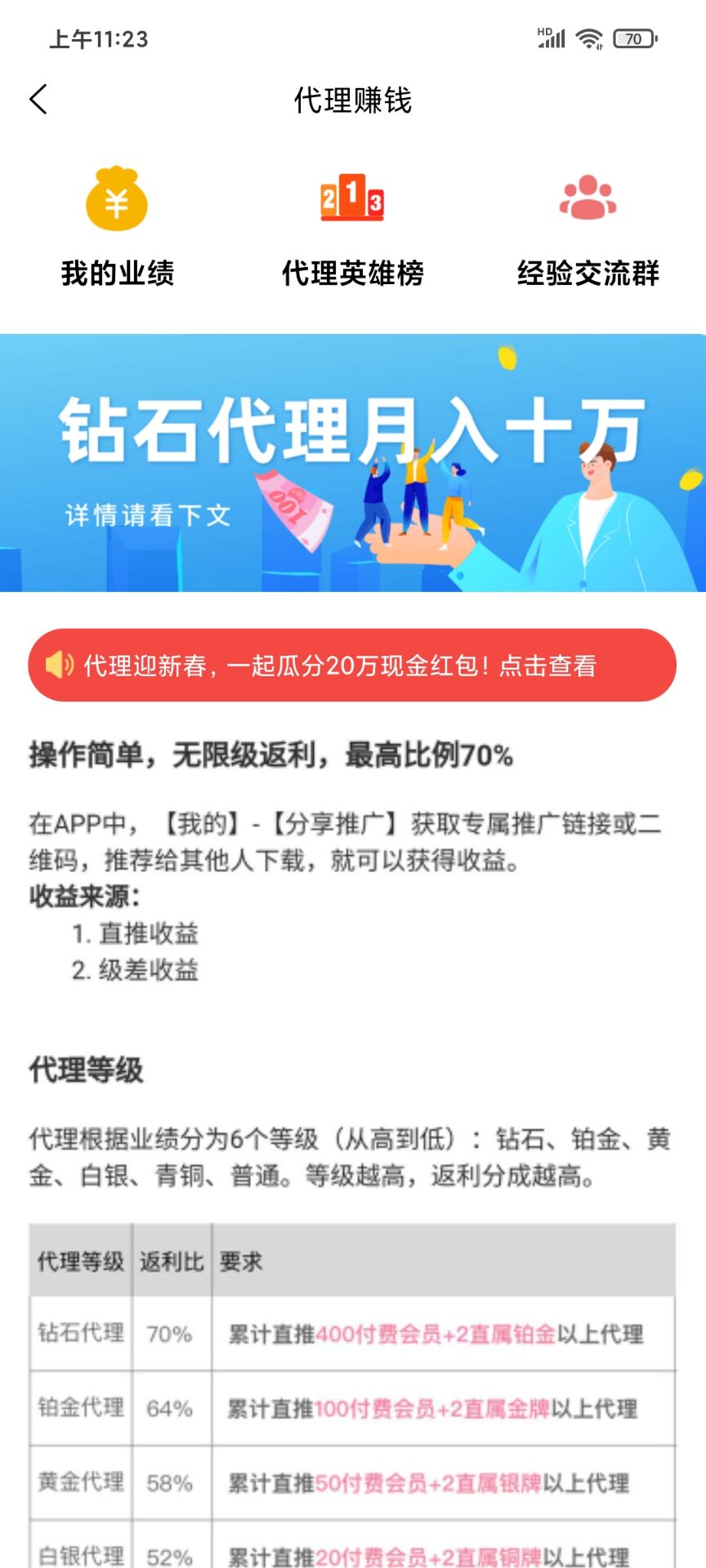The image size is (706, 1568).
Task: View the 代理迎新春 red packet announcement
Action: pos(352,665)
